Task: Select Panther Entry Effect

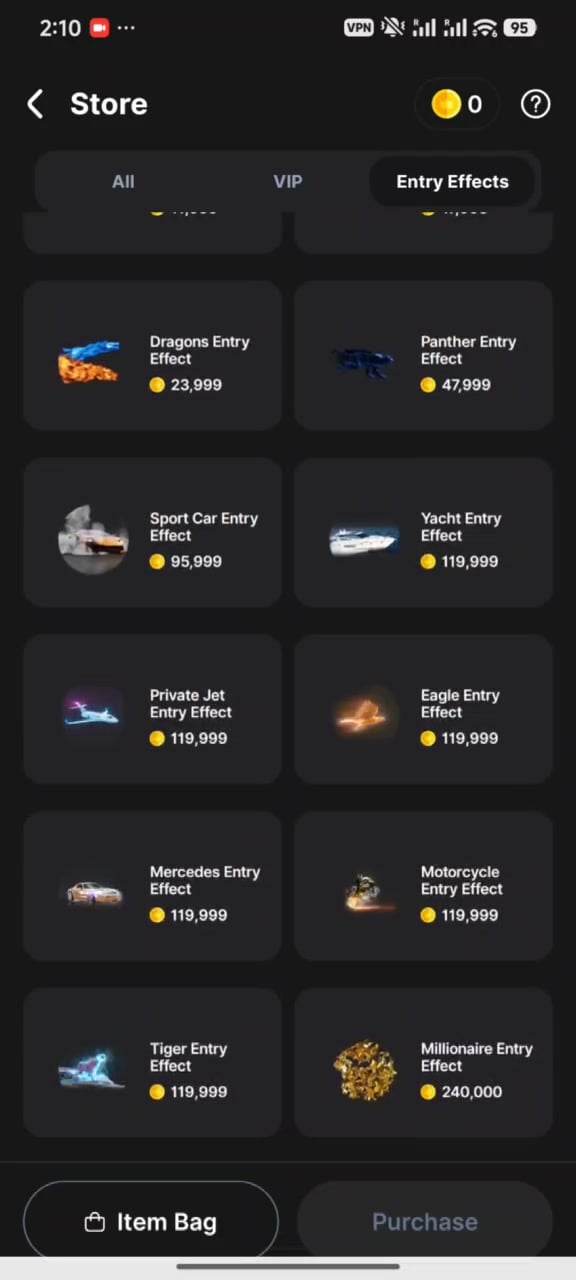Action: [x=423, y=356]
